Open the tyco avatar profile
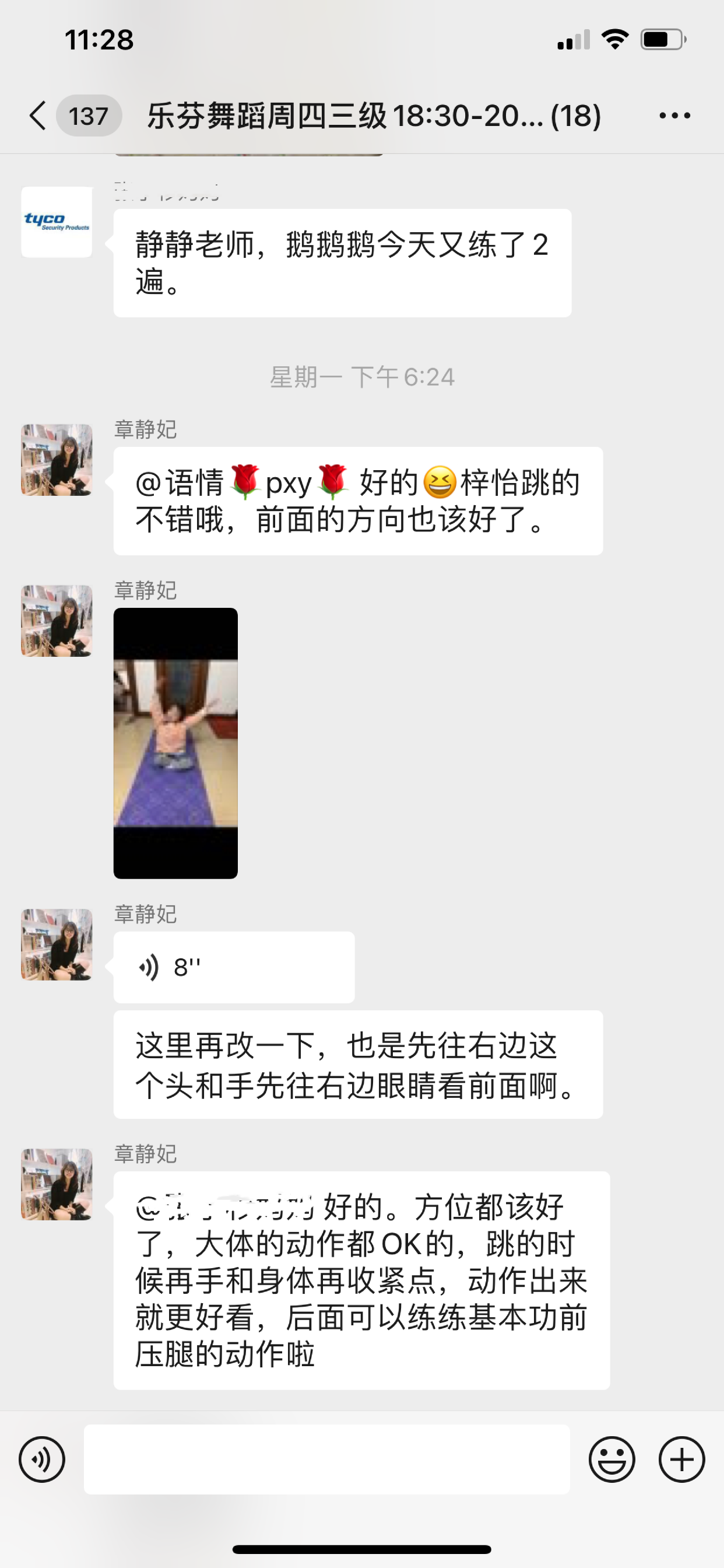This screenshot has width=724, height=1568. click(x=57, y=222)
